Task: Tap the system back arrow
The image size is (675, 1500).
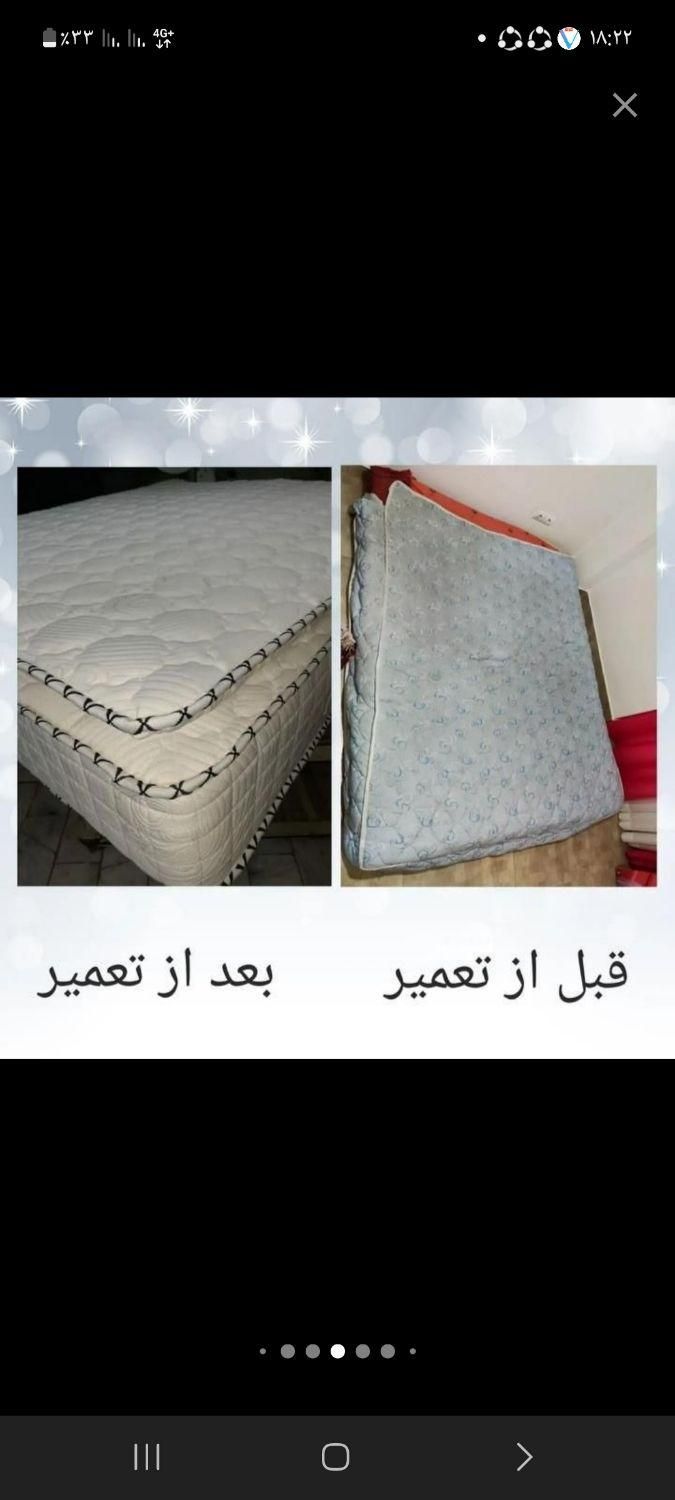Action: click(x=524, y=1457)
